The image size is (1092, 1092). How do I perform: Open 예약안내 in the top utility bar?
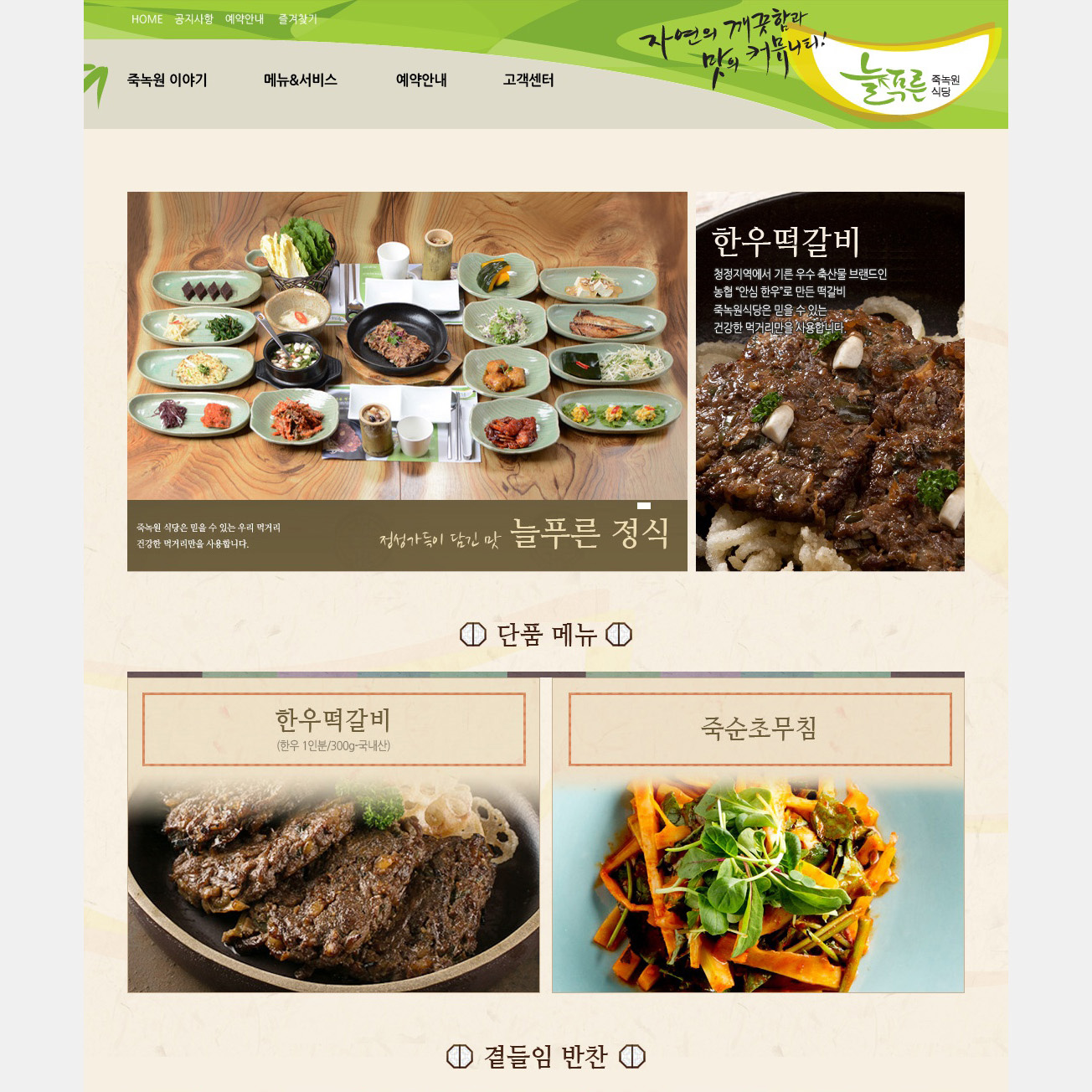pyautogui.click(x=244, y=19)
